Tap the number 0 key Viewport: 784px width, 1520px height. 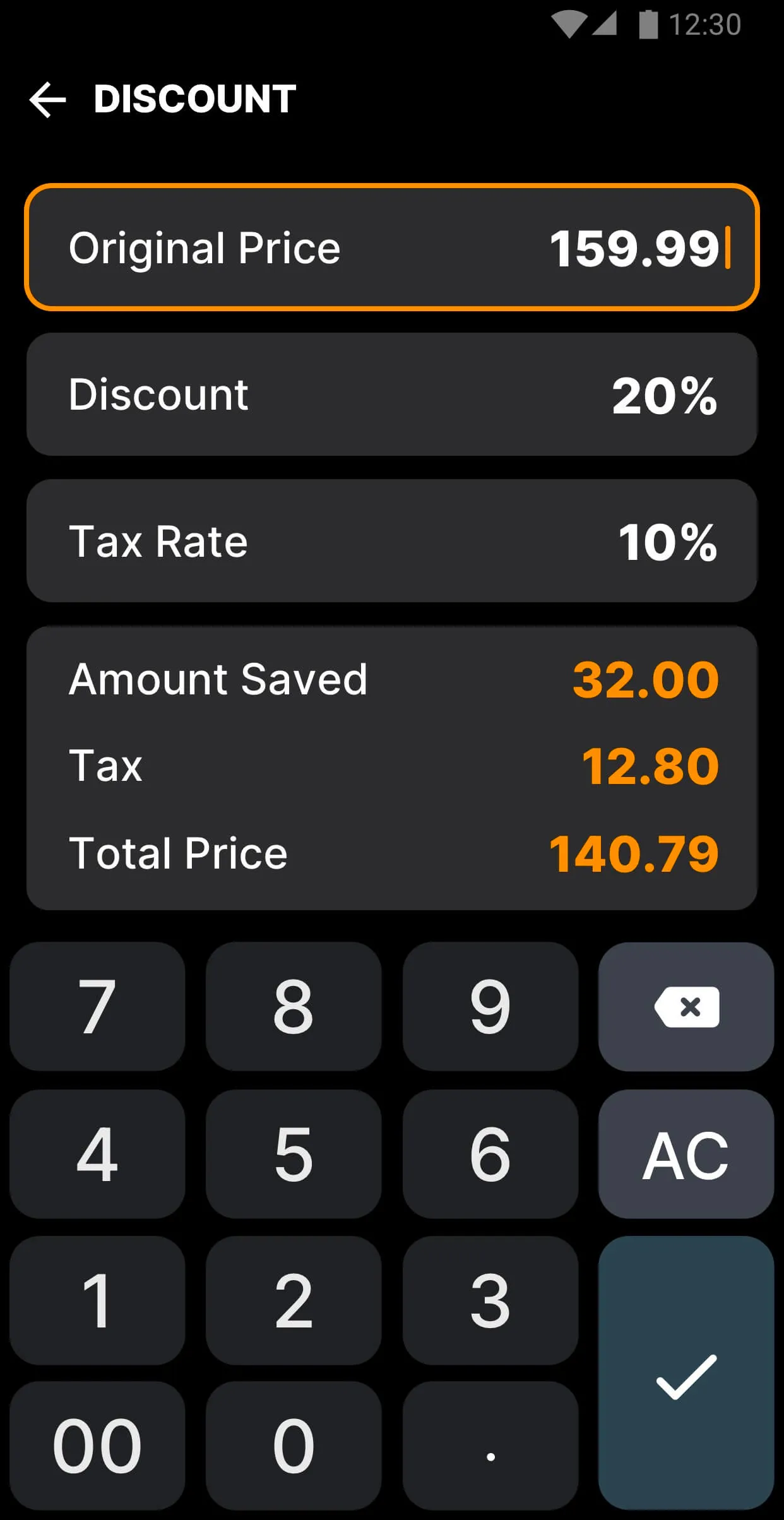tap(294, 1446)
